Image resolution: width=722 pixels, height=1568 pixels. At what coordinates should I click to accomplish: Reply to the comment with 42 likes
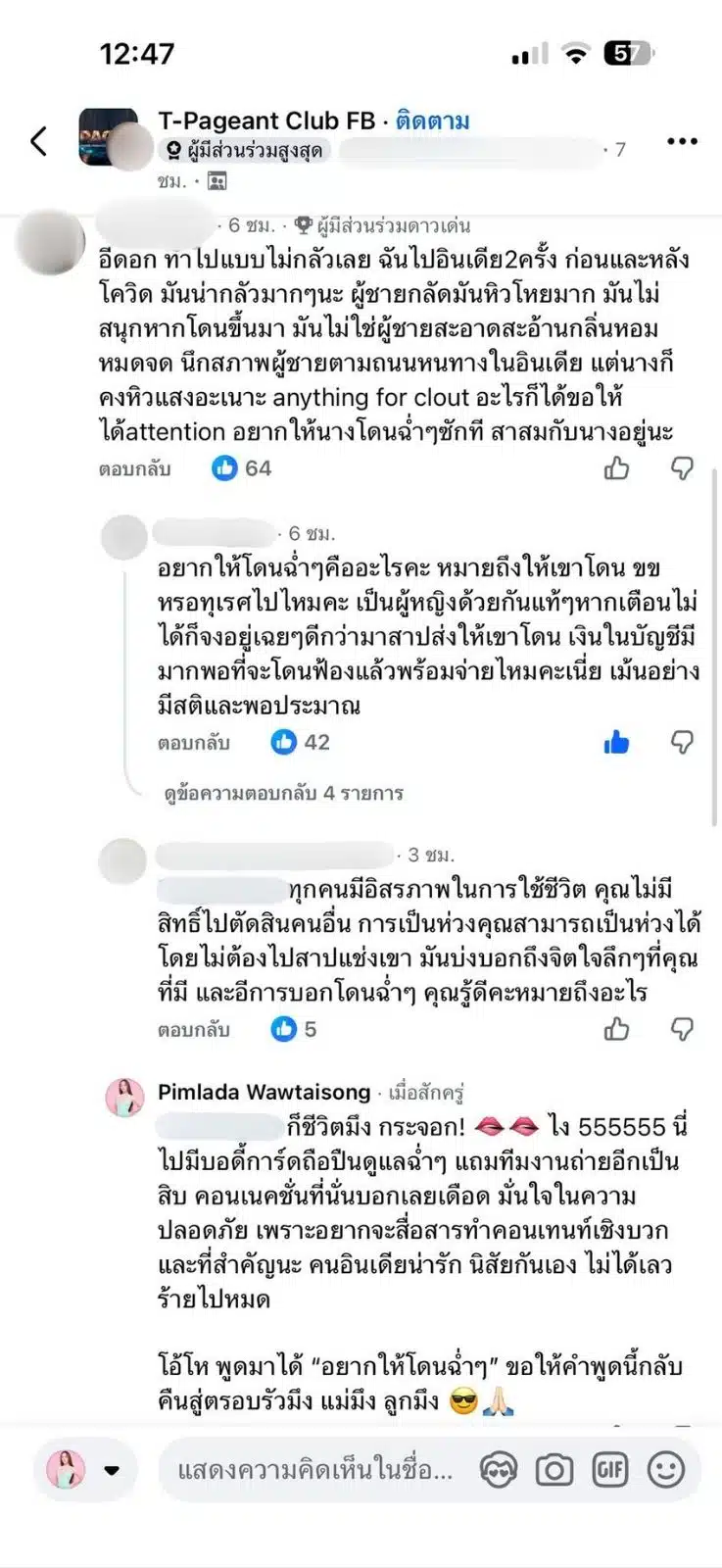(194, 743)
